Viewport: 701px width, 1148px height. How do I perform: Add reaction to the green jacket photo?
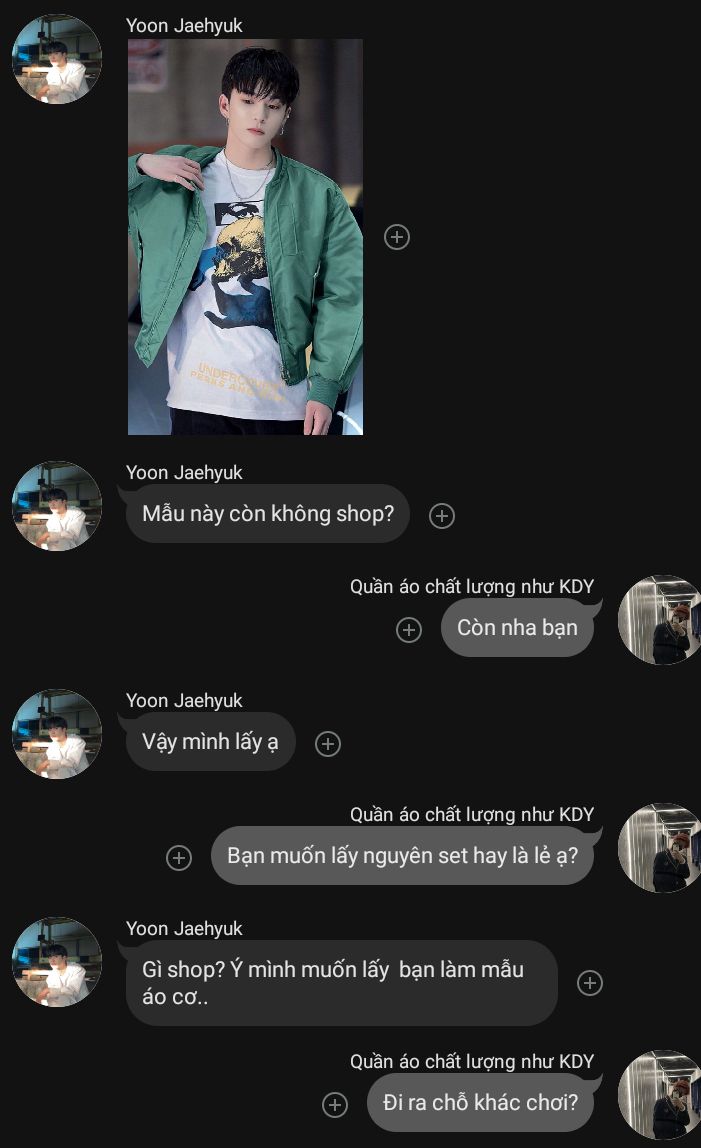point(397,236)
